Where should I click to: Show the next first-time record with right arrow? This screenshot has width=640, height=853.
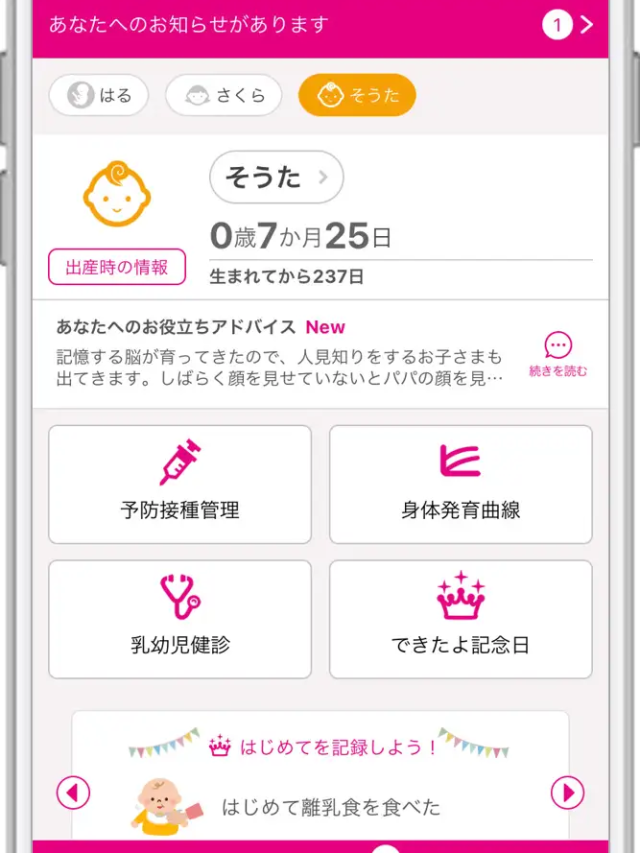[x=567, y=793]
